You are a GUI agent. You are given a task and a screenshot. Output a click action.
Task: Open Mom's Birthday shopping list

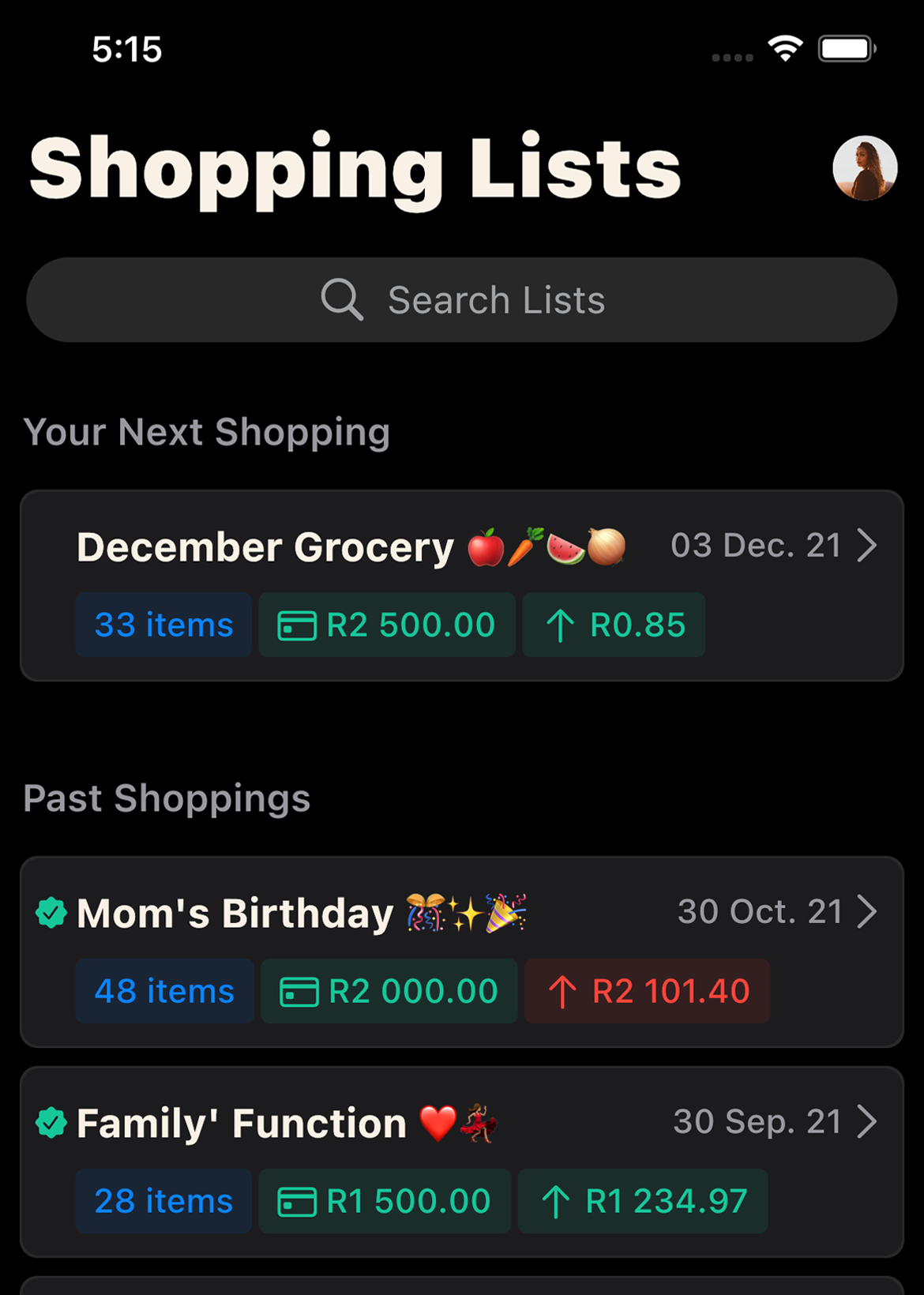pos(462,951)
